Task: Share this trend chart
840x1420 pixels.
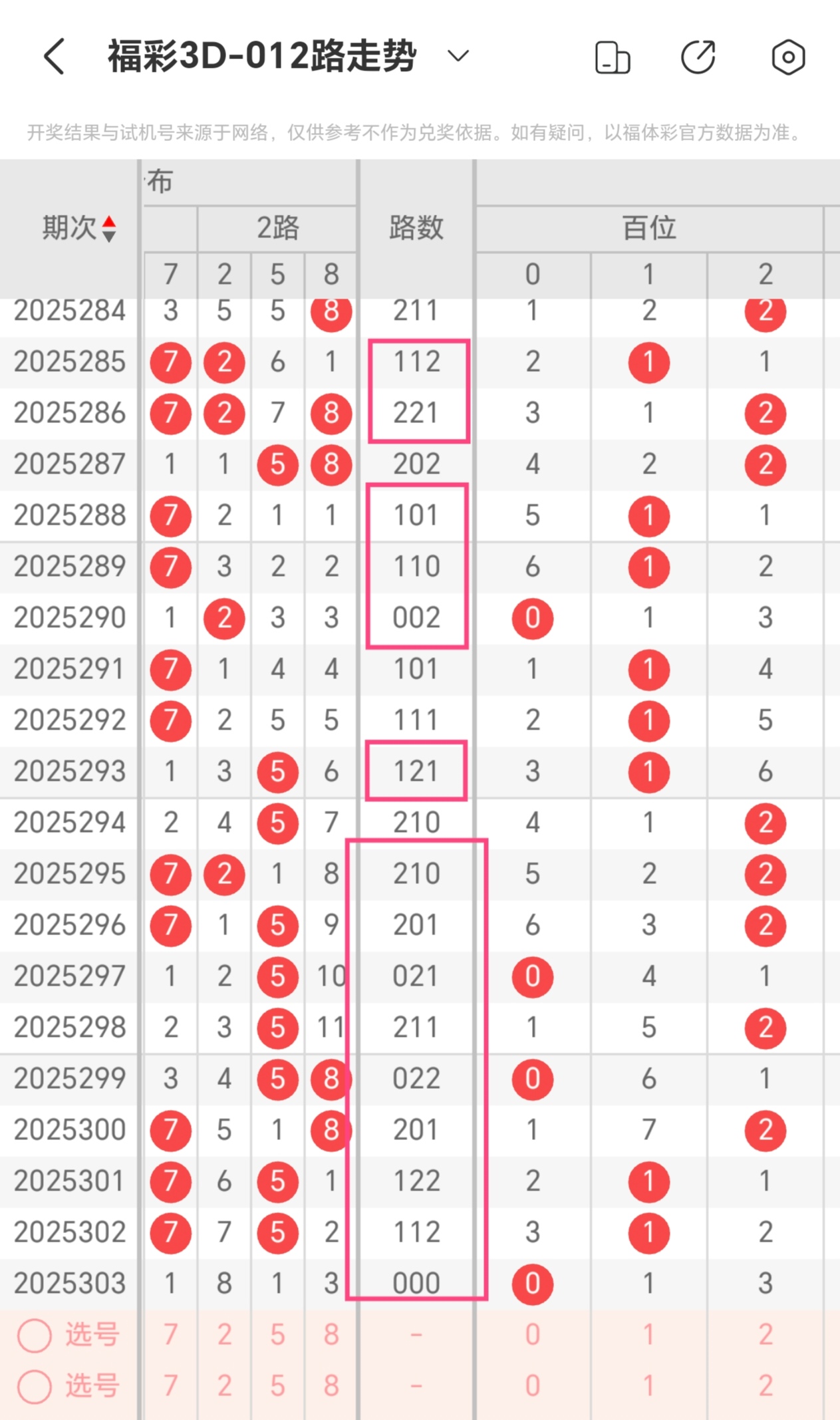Action: [698, 57]
